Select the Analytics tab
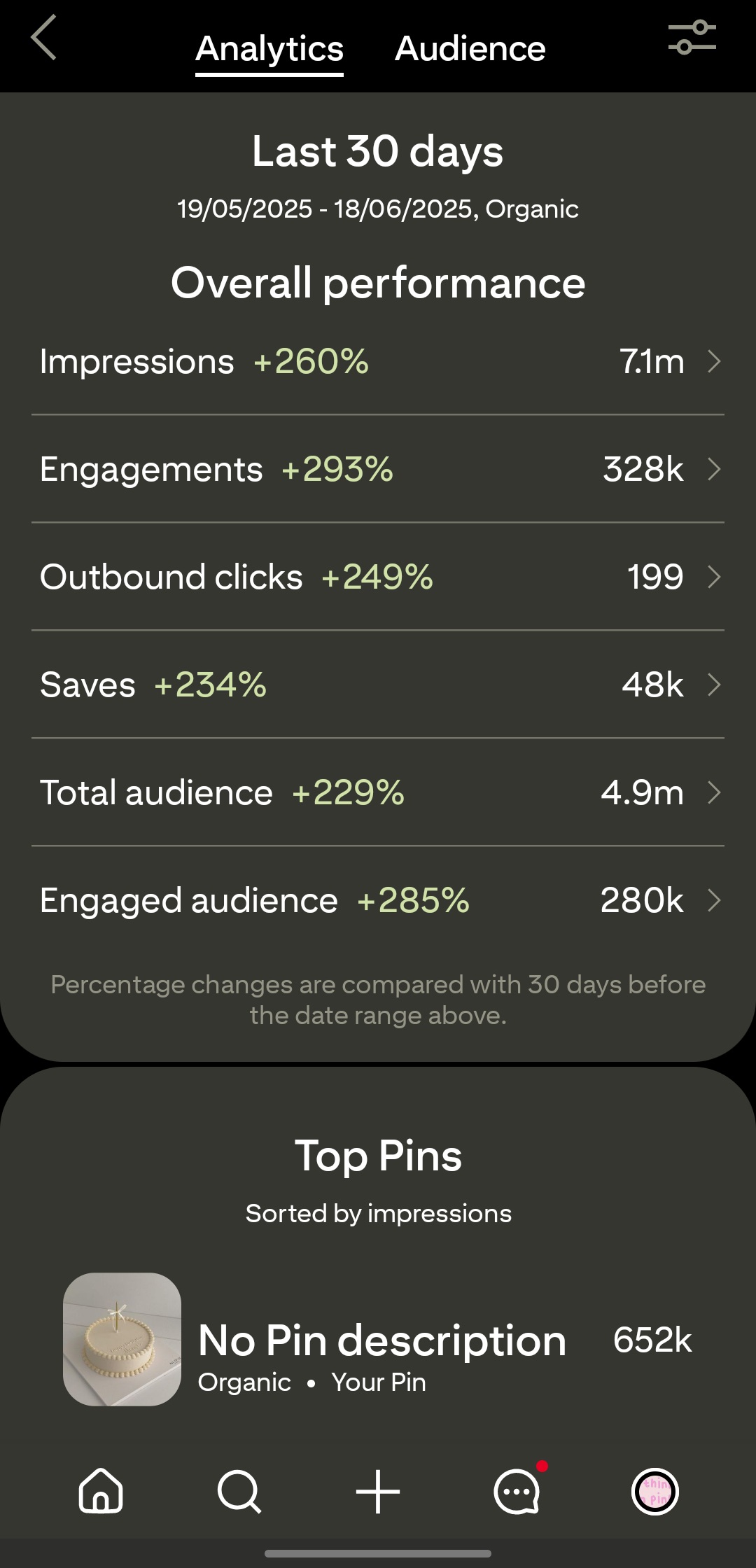 tap(269, 49)
